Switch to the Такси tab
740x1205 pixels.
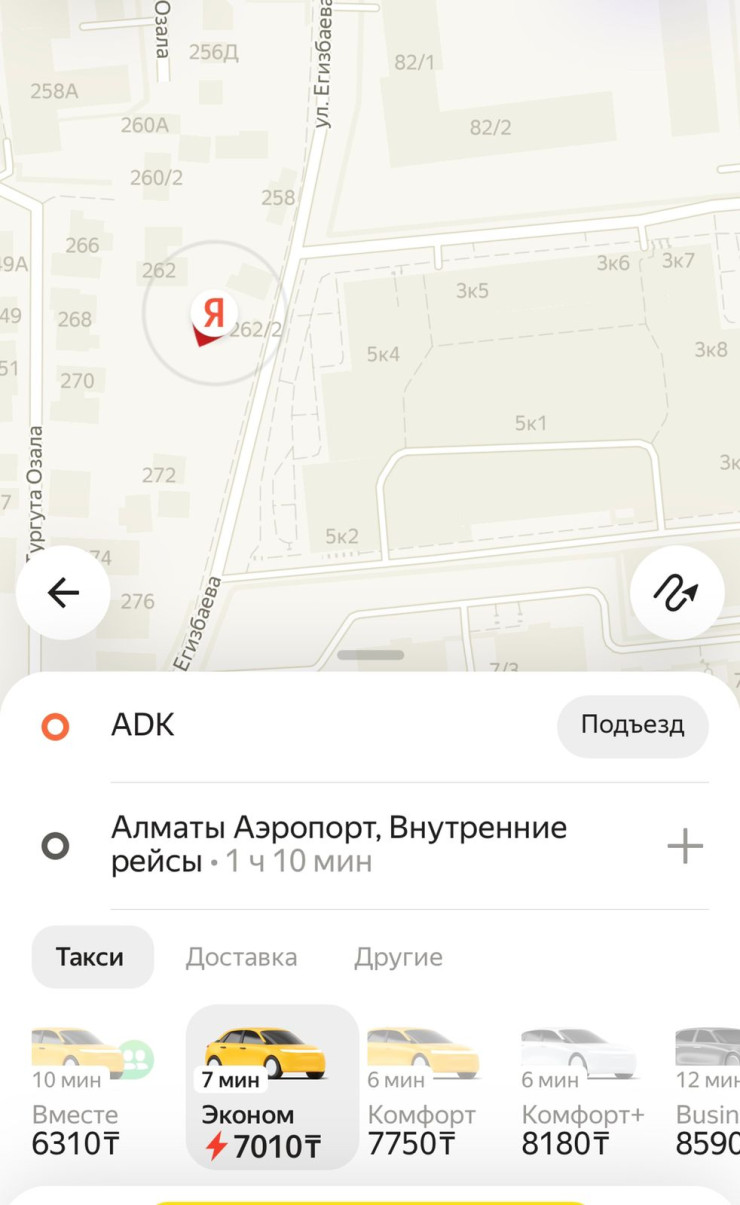click(91, 957)
